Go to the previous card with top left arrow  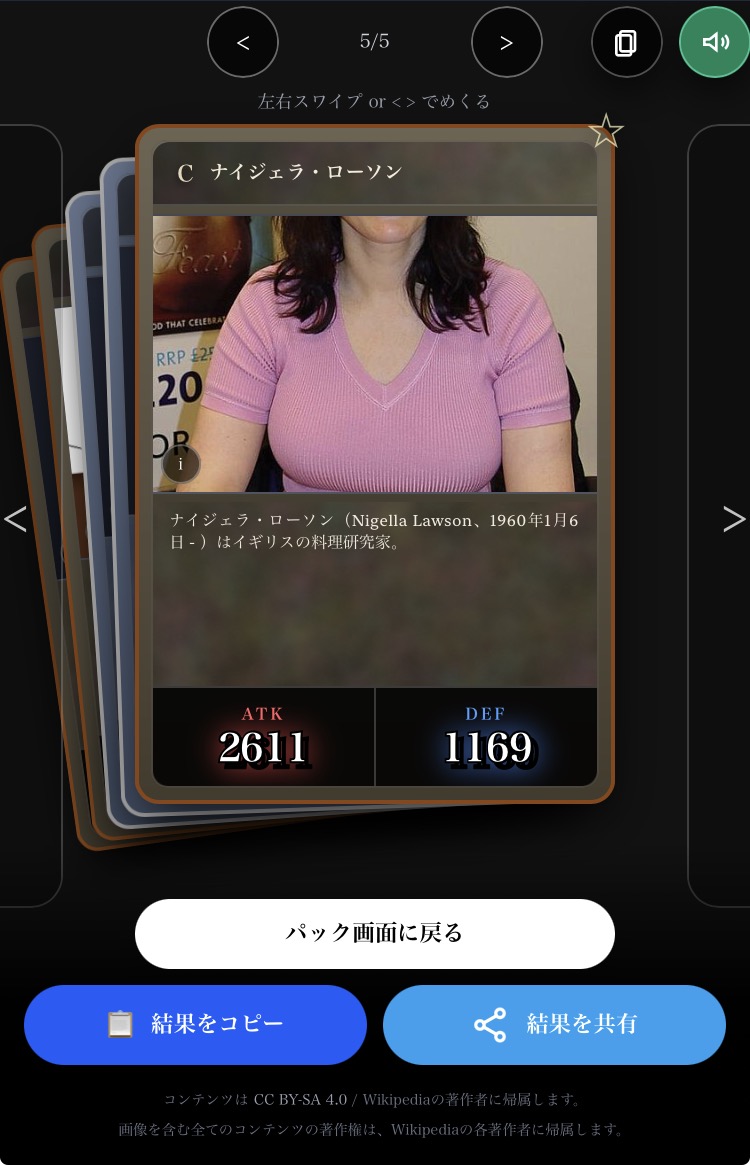pyautogui.click(x=243, y=42)
